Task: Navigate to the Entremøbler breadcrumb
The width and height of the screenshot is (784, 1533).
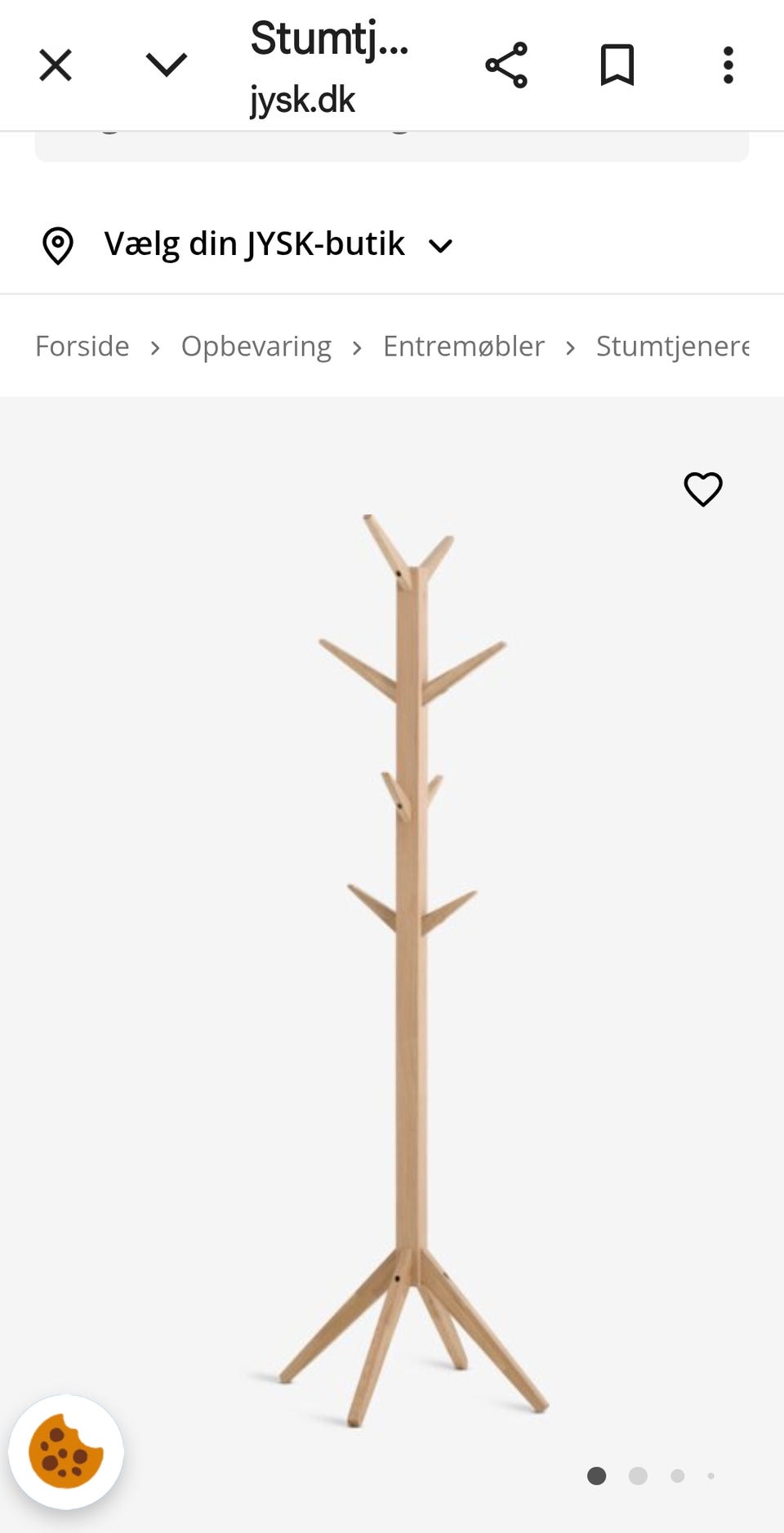Action: 464,346
